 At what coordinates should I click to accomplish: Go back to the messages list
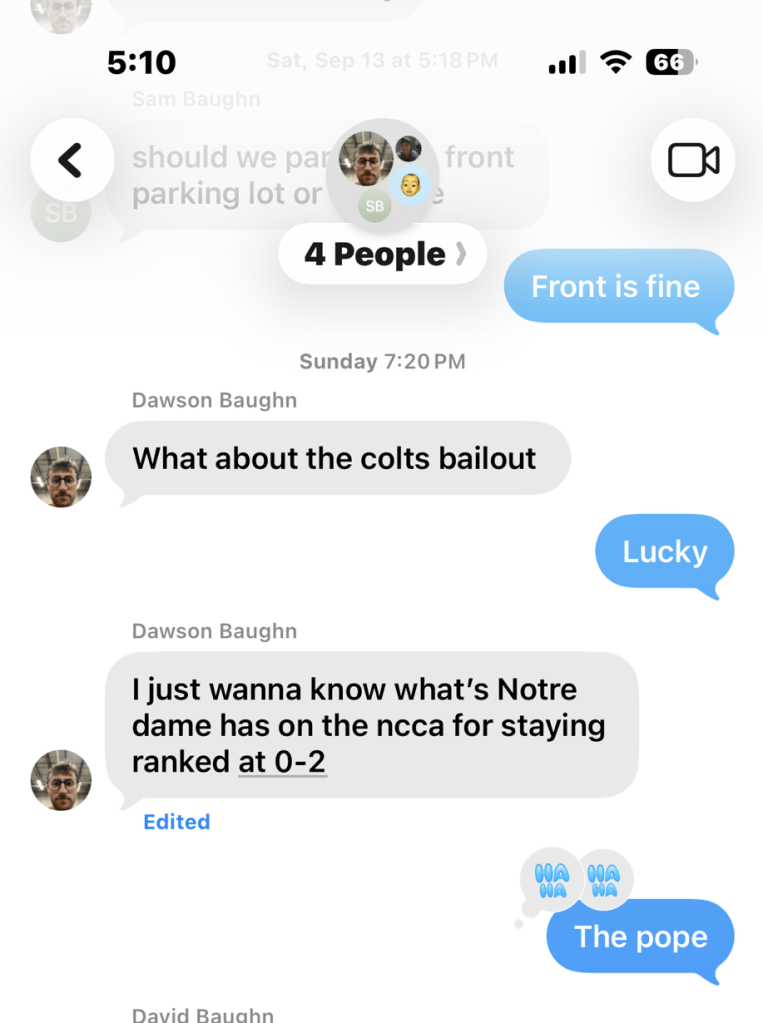click(71, 160)
